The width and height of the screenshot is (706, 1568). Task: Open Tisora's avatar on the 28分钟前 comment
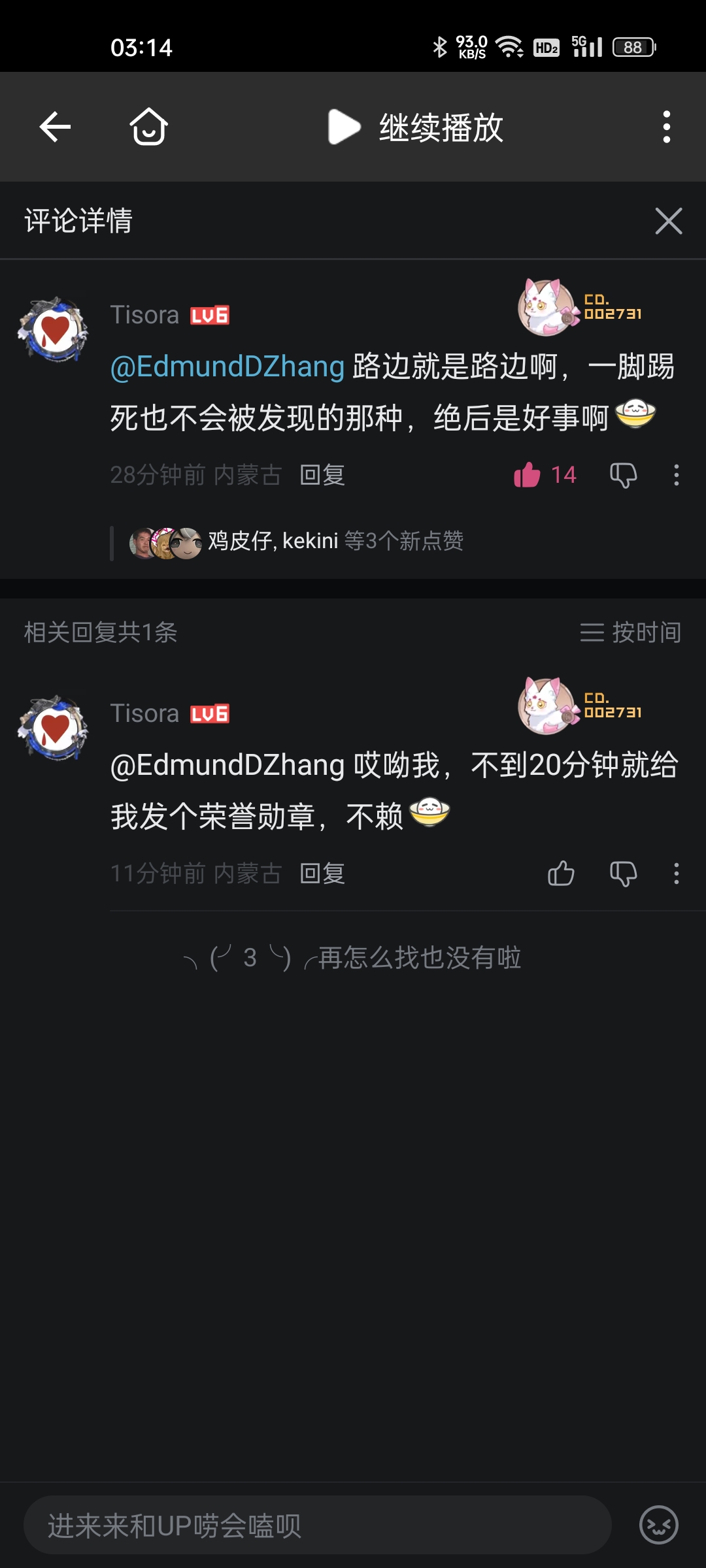click(x=54, y=329)
